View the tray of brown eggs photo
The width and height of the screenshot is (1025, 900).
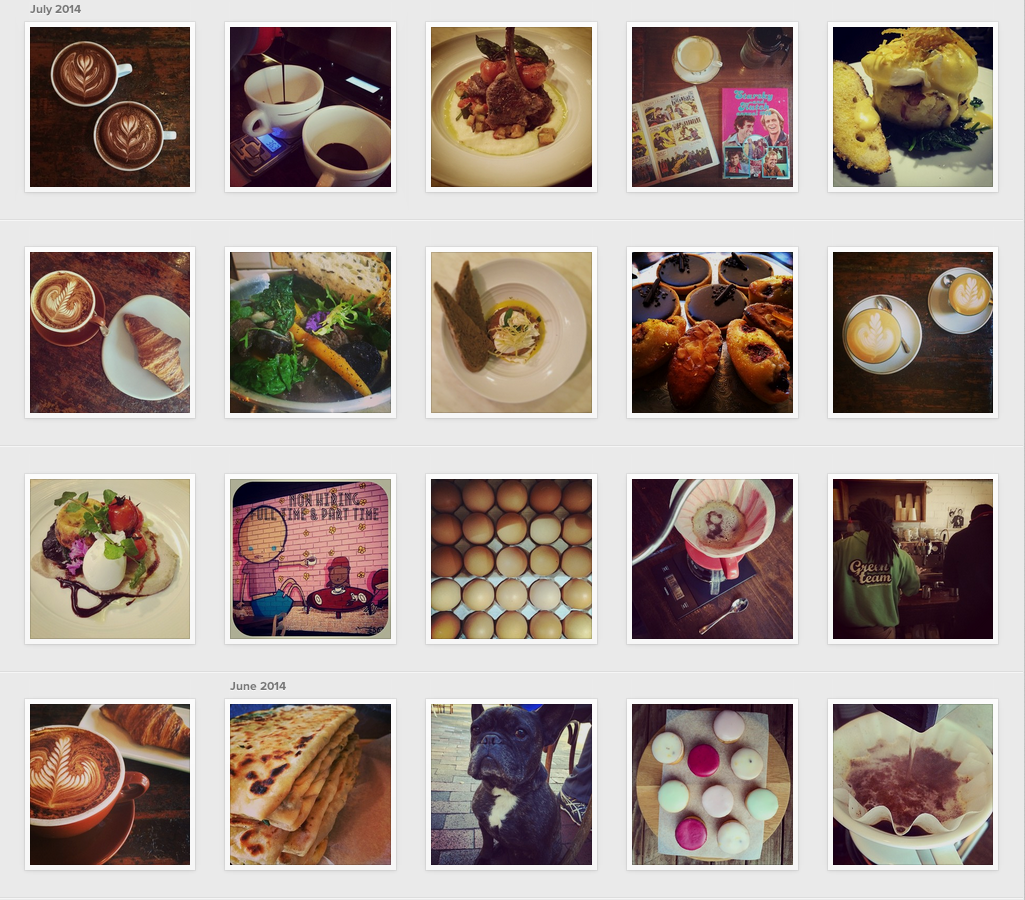point(511,559)
